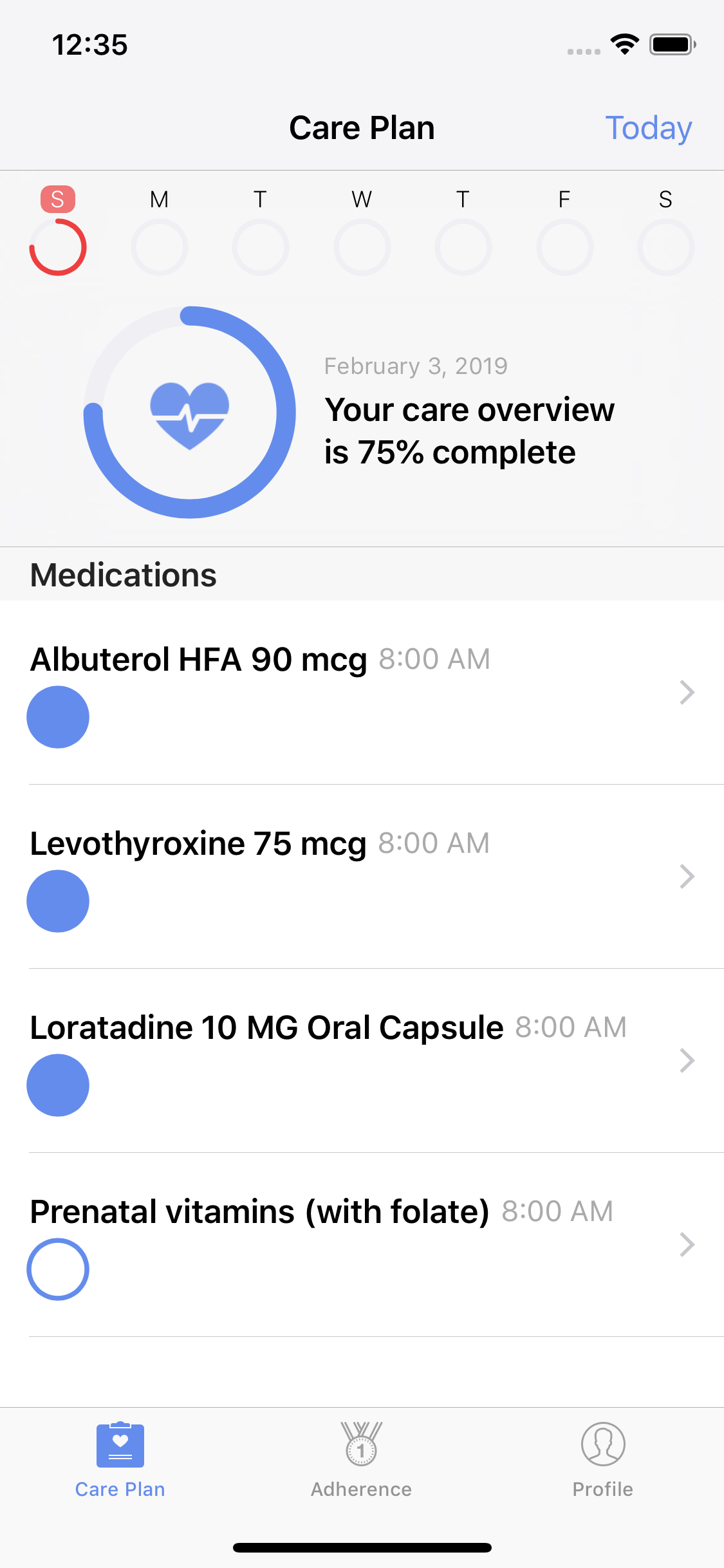The width and height of the screenshot is (724, 1568).
Task: Open Levothyroxine 75 mcg details
Action: tap(687, 877)
